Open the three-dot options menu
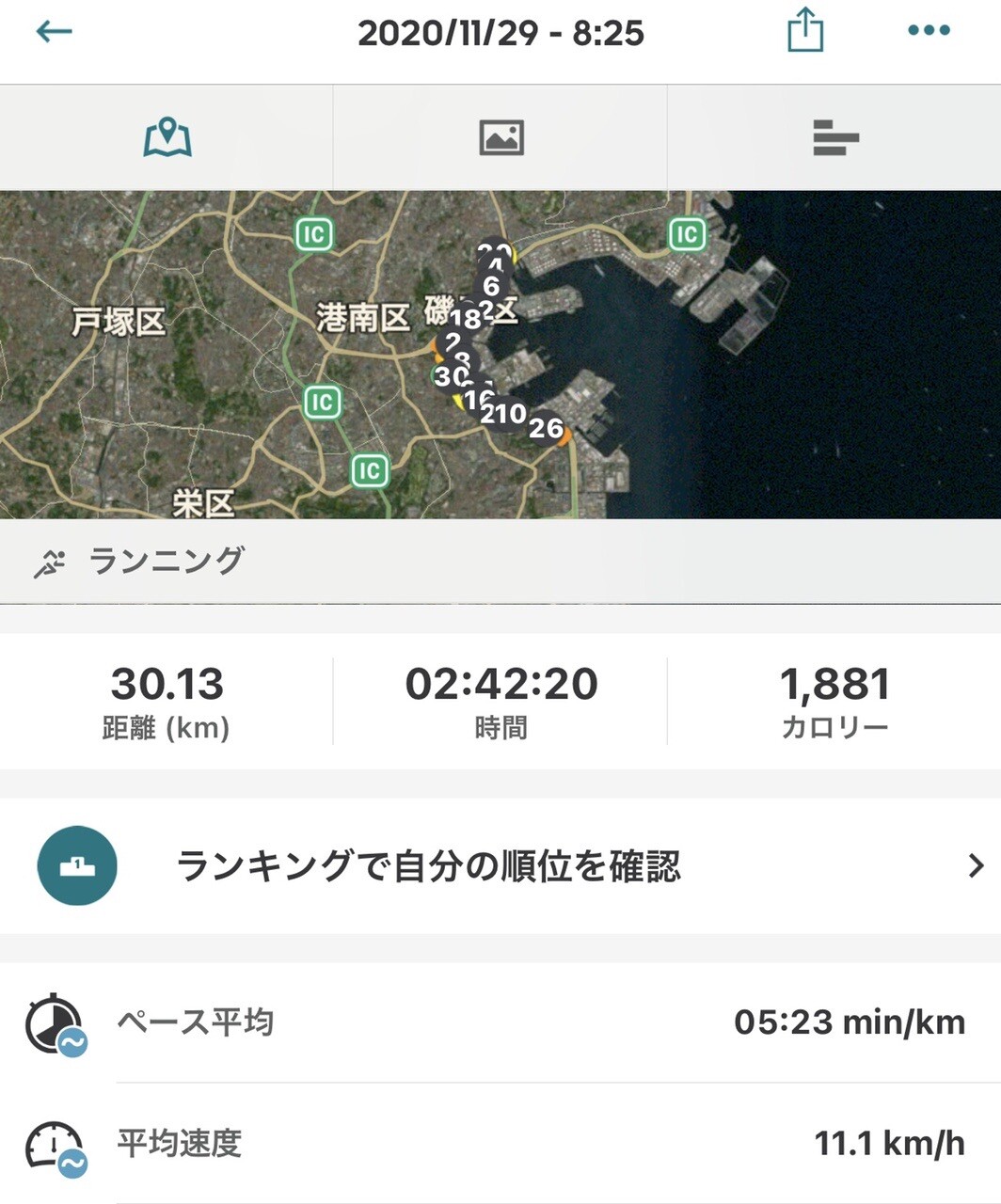 coord(927,31)
